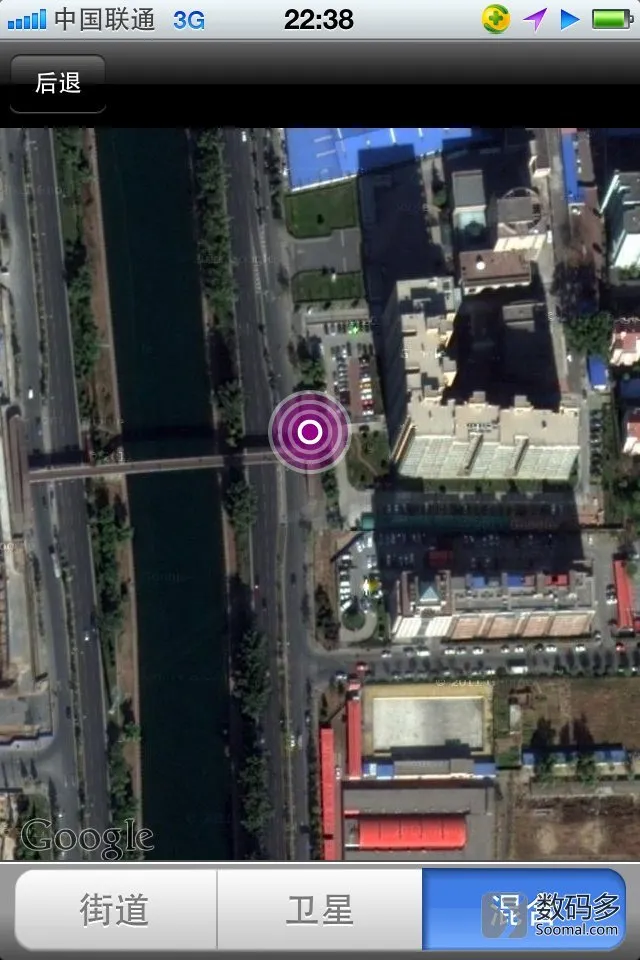
Task: Switch to the 街道 street map view
Action: 115,909
